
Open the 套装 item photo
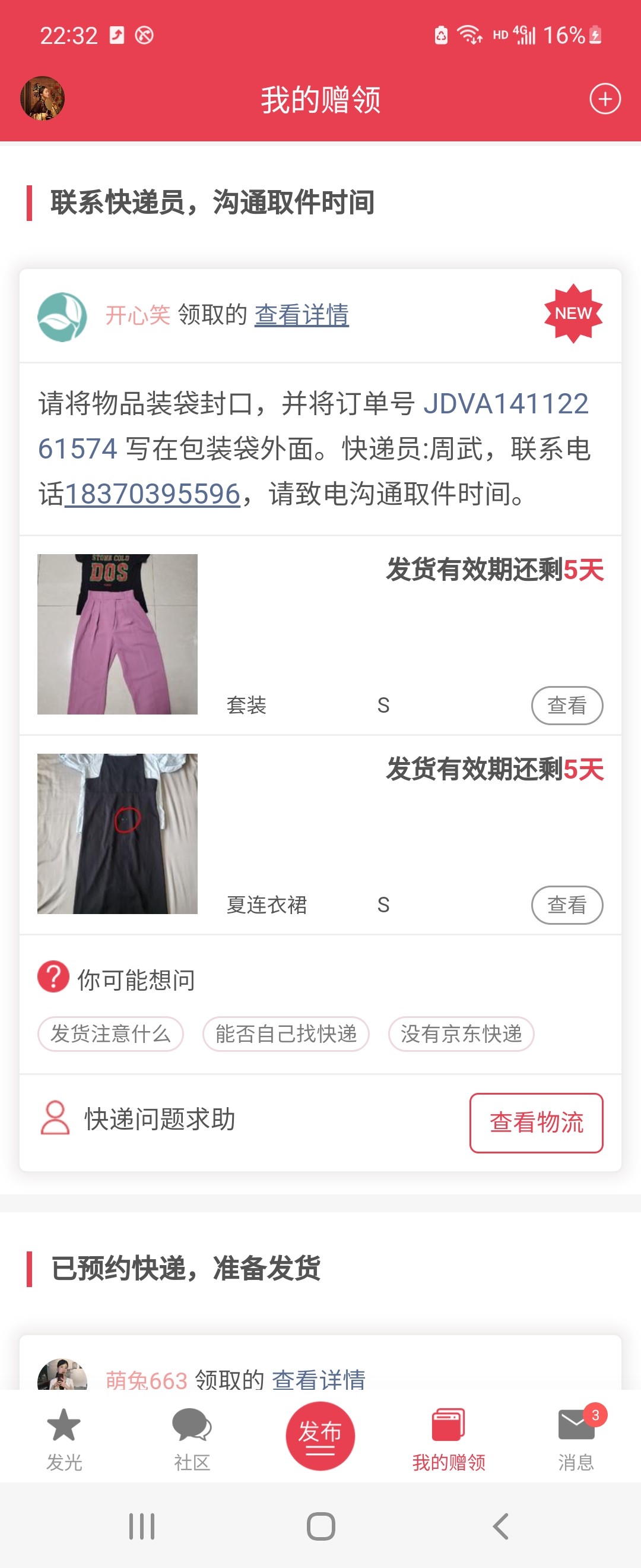coord(118,634)
